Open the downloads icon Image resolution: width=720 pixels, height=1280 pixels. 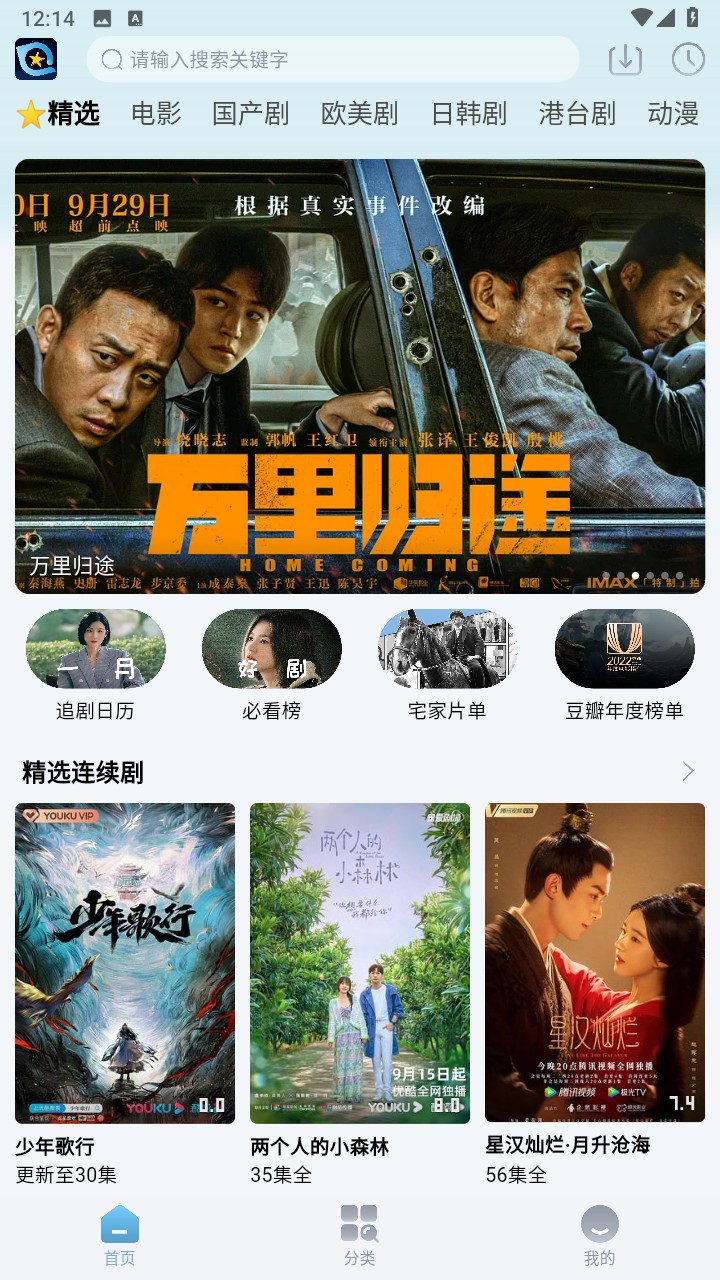tap(625, 60)
